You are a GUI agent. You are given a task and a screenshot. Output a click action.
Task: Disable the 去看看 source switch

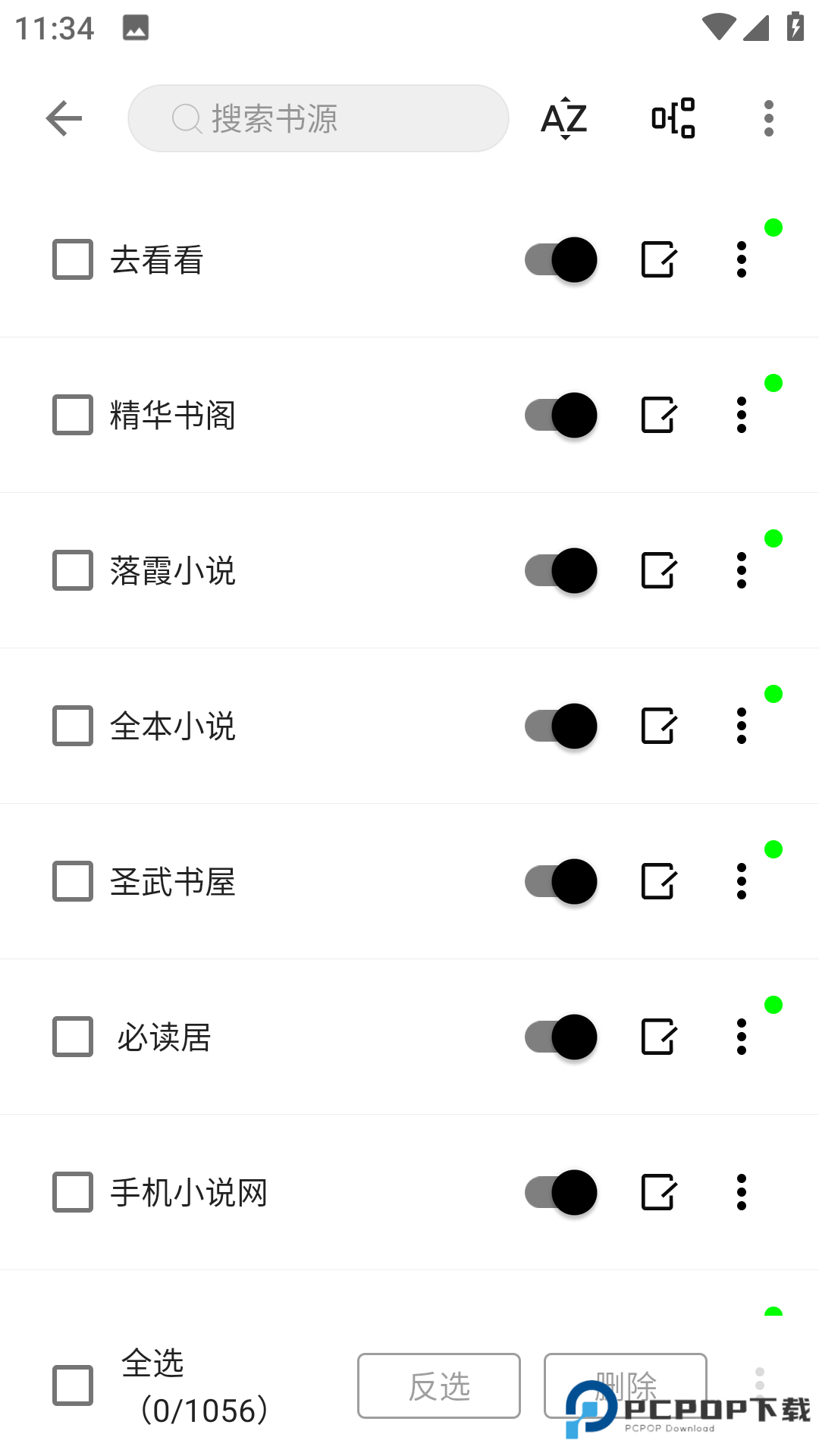click(561, 260)
